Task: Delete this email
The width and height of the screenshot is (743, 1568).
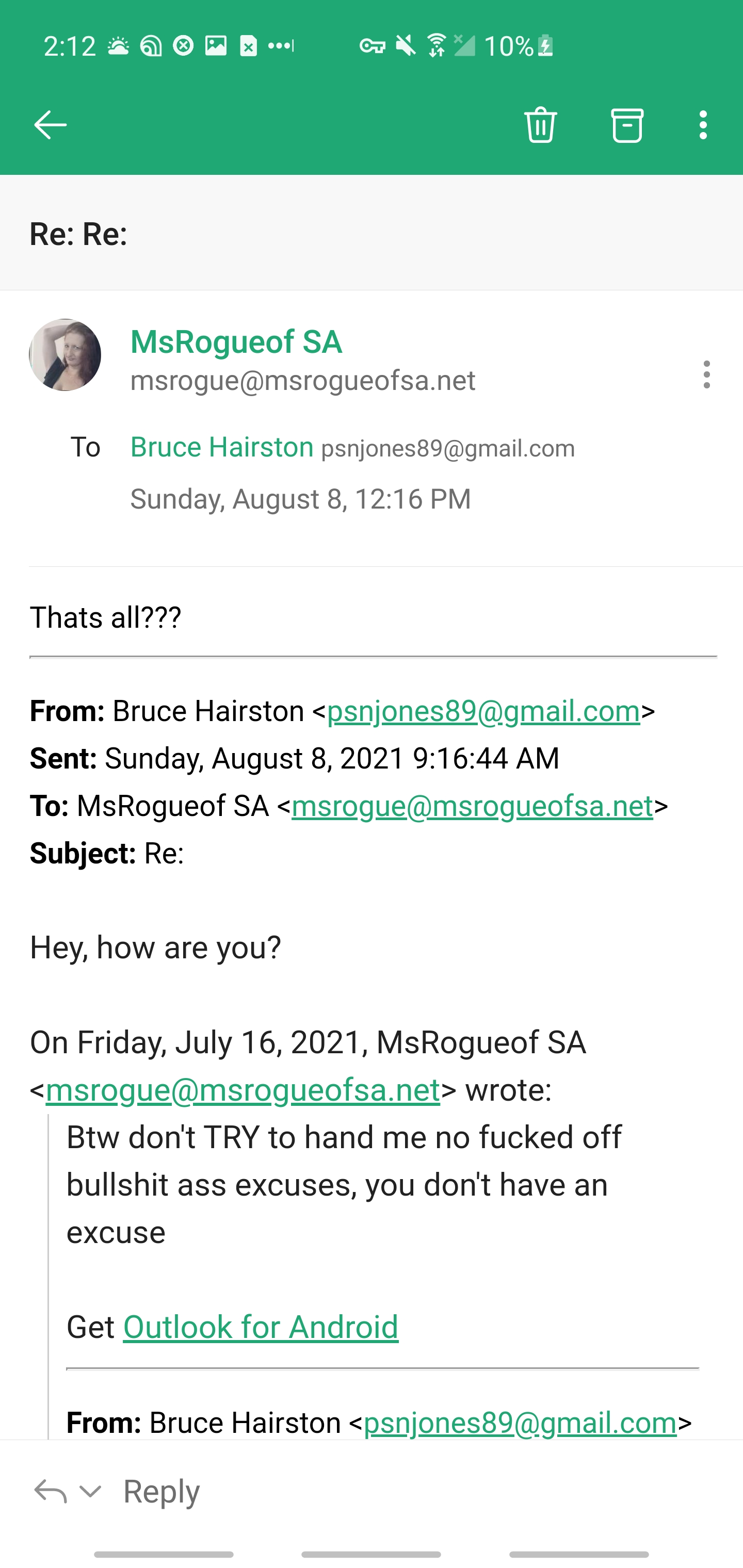Action: click(540, 125)
